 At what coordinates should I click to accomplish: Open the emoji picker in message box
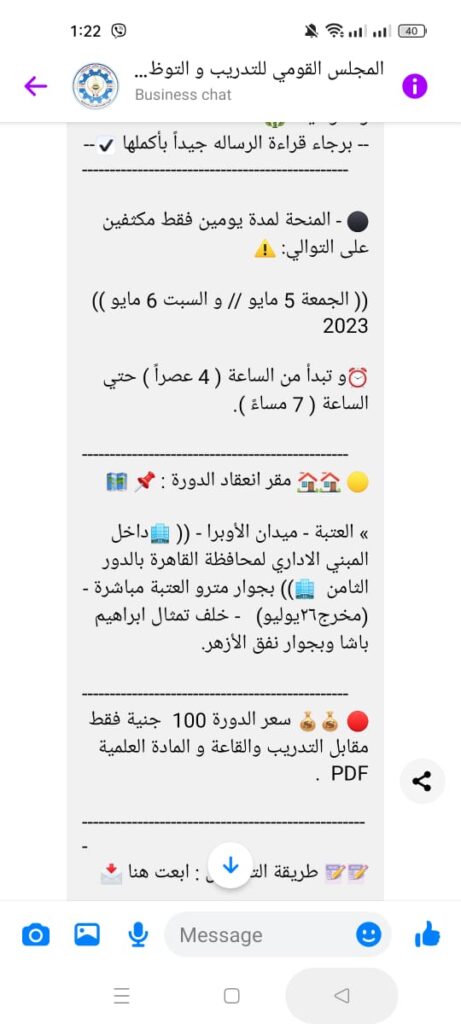point(369,935)
